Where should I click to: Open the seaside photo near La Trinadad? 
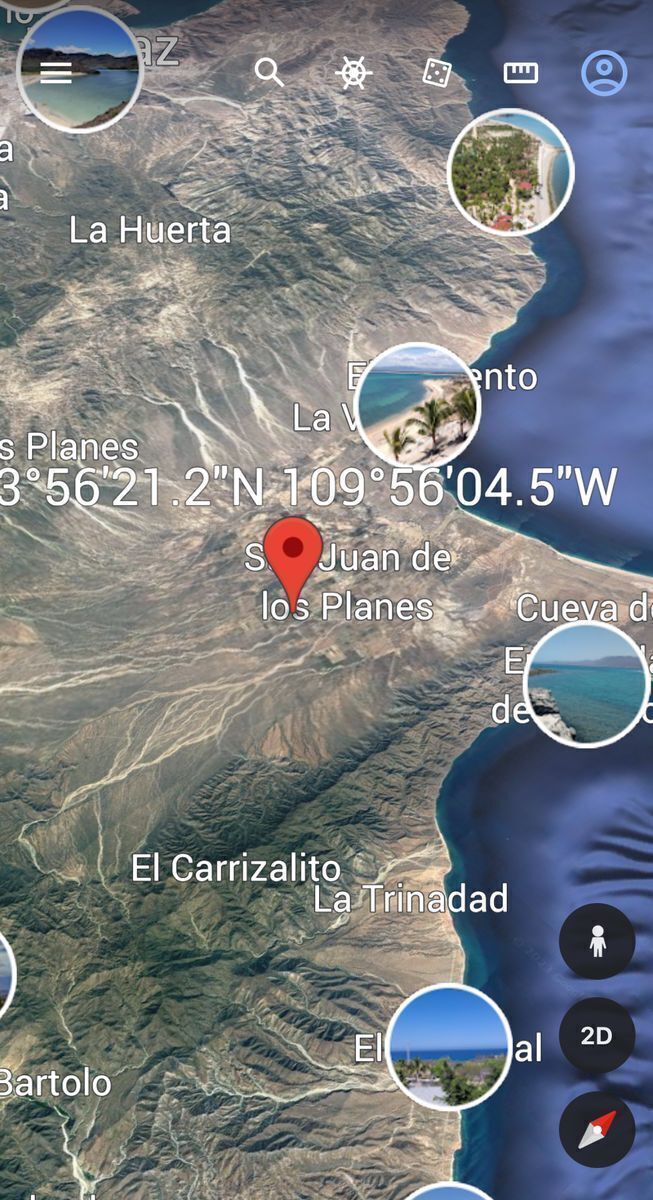449,1047
